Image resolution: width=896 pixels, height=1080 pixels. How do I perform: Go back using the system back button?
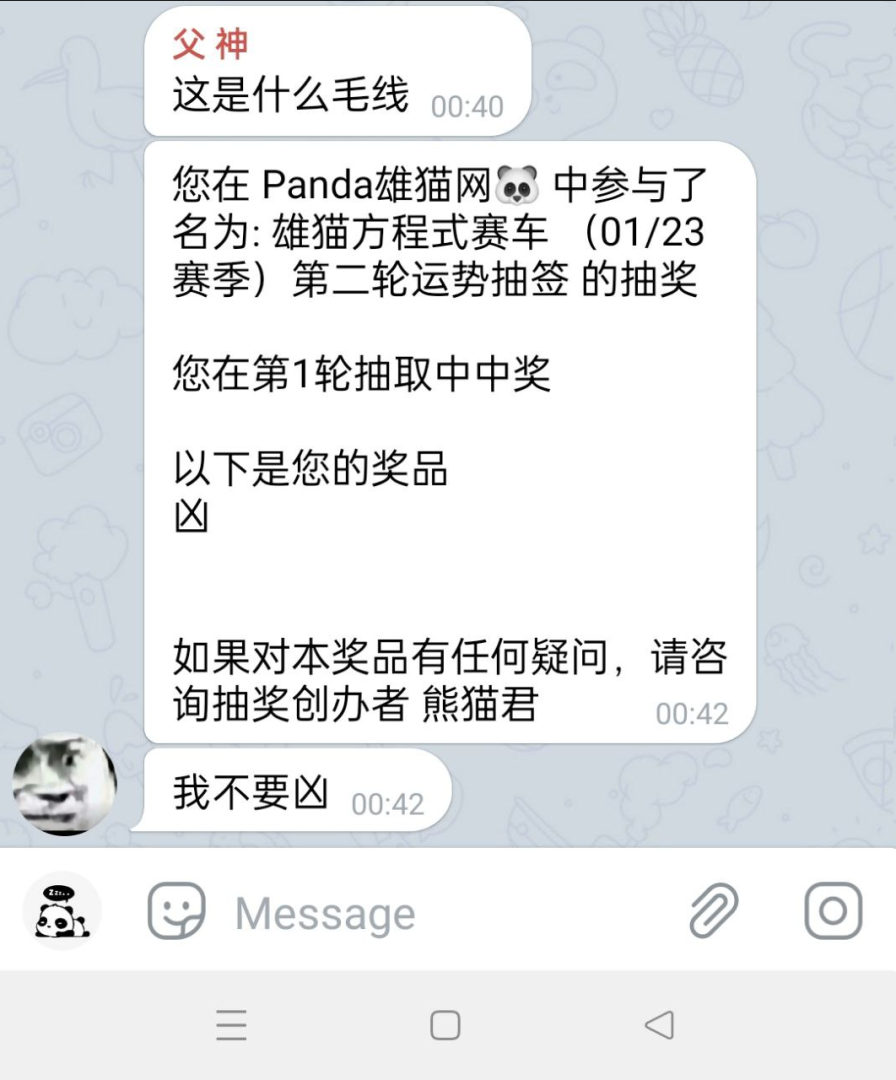pos(658,1025)
